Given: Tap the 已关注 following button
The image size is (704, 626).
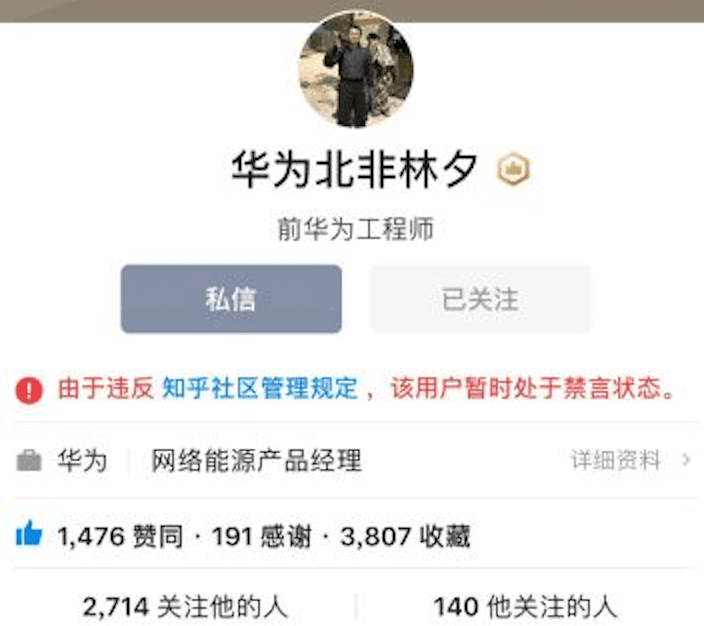Looking at the screenshot, I should click(480, 299).
